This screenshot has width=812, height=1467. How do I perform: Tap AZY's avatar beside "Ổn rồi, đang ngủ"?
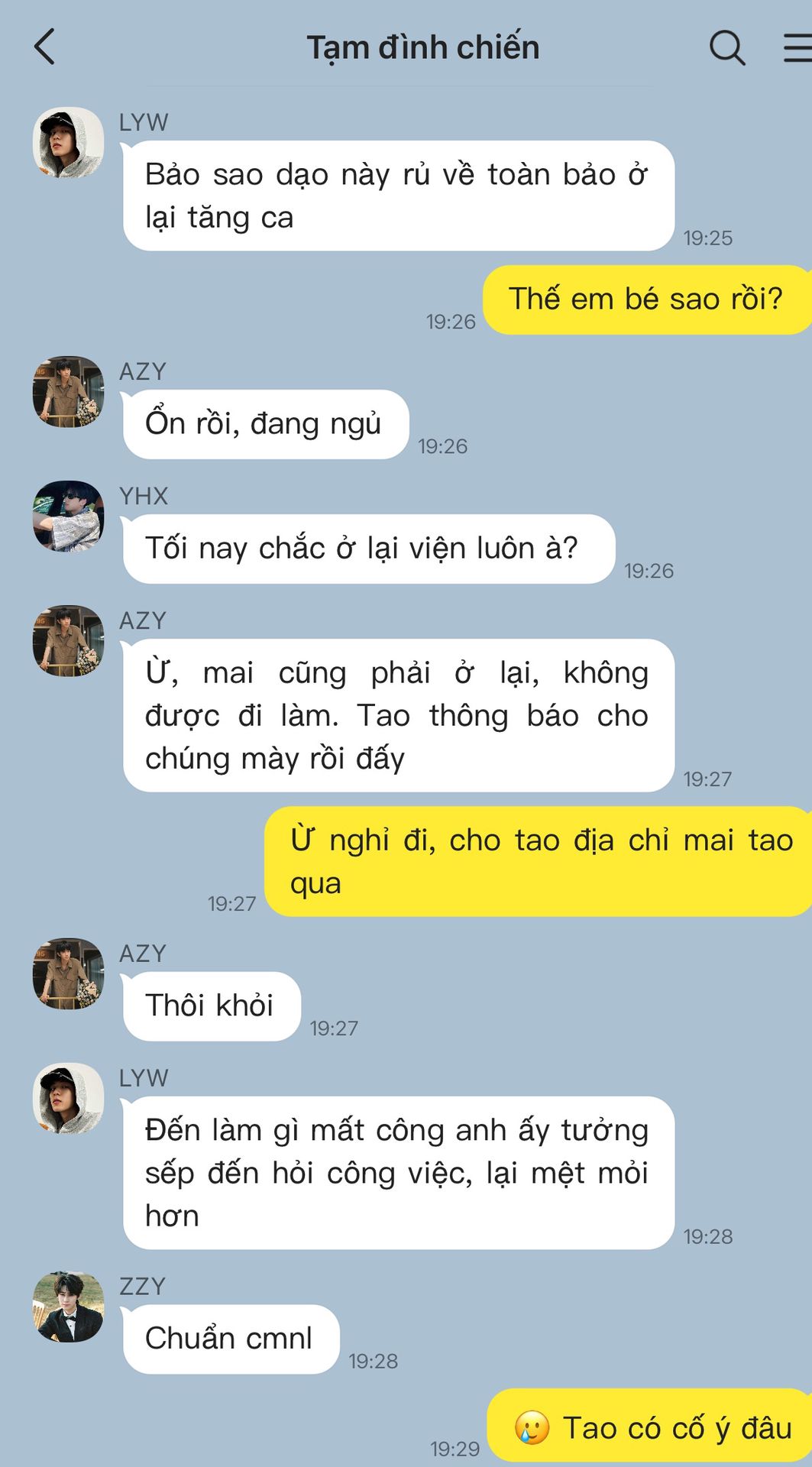[68, 391]
